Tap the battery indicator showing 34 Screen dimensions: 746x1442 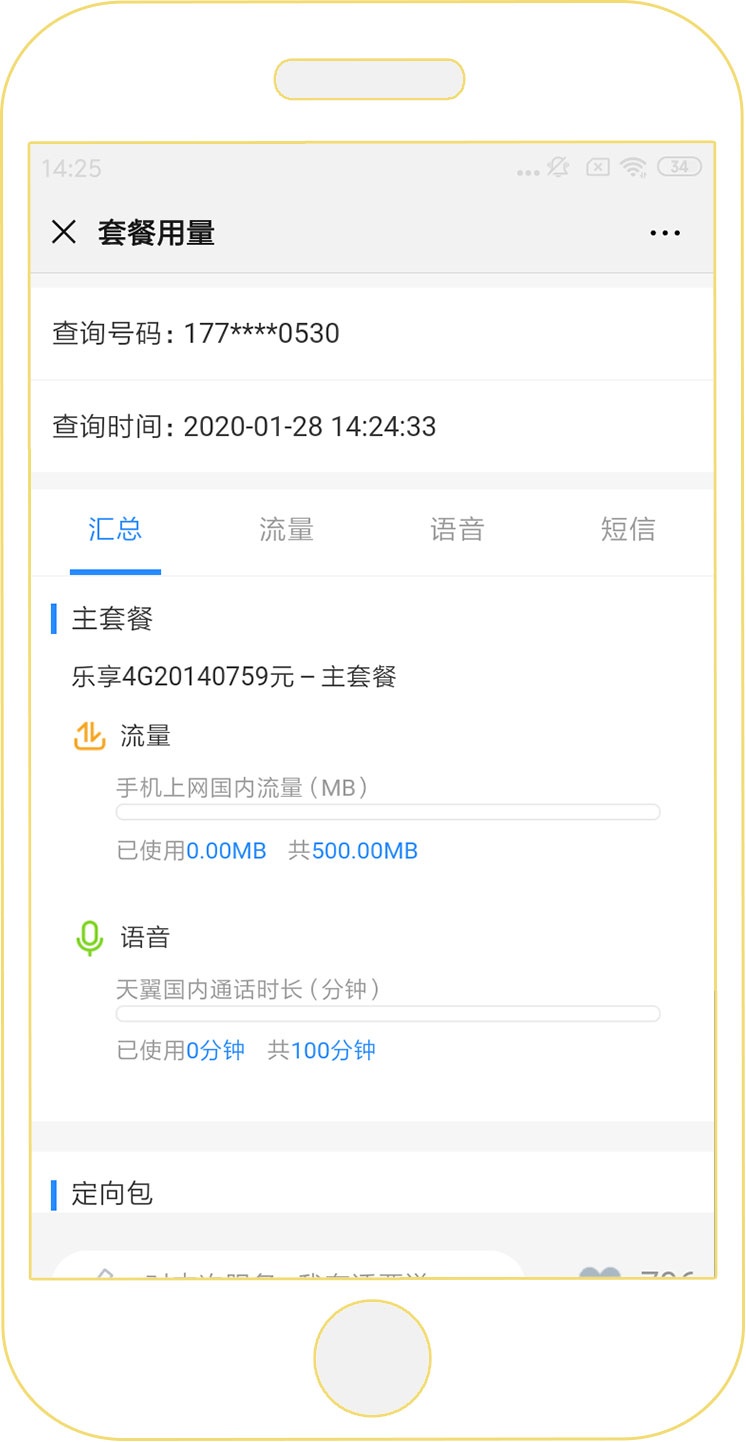[679, 167]
